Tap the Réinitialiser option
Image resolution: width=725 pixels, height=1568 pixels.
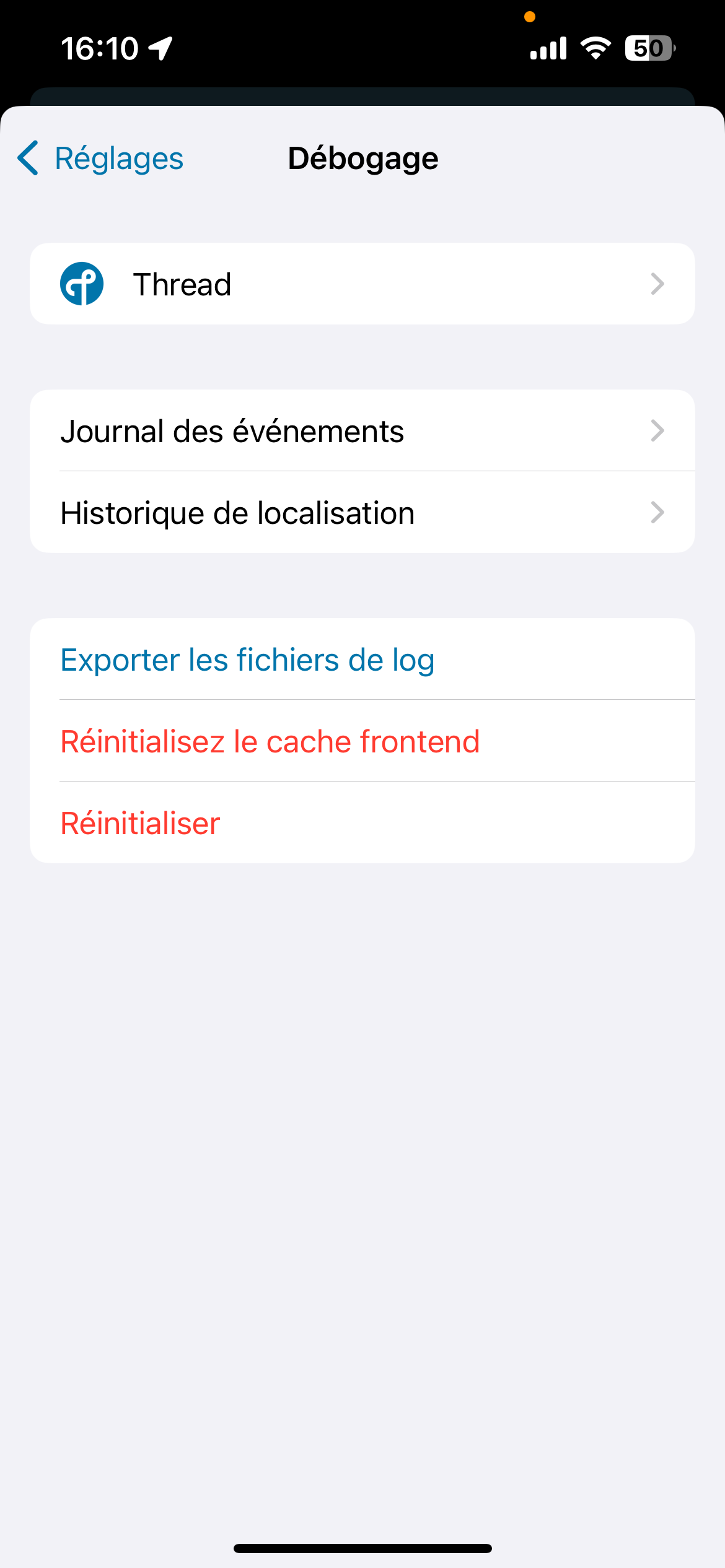pyautogui.click(x=141, y=823)
